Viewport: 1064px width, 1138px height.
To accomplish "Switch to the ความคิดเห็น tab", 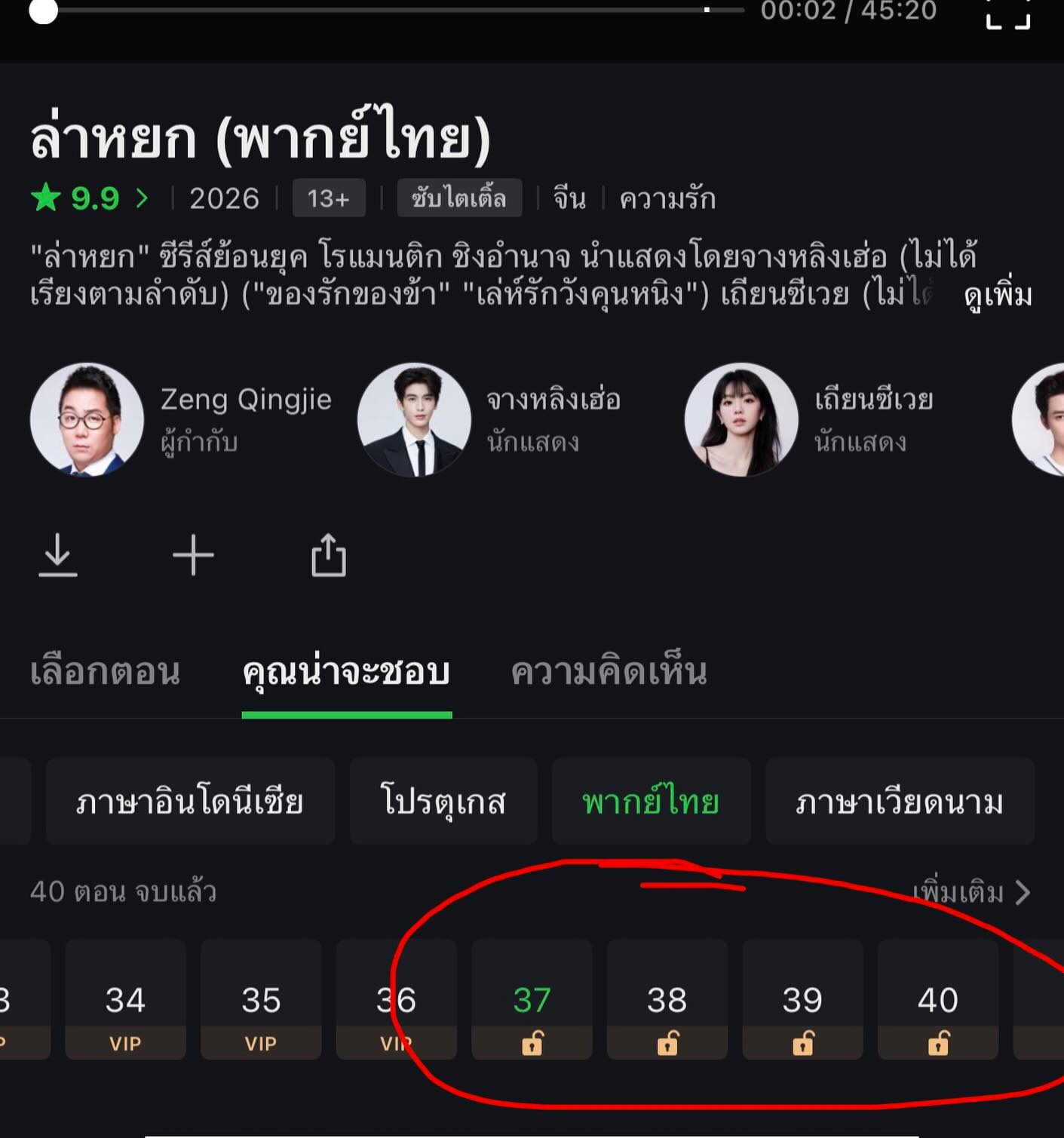I will [609, 671].
